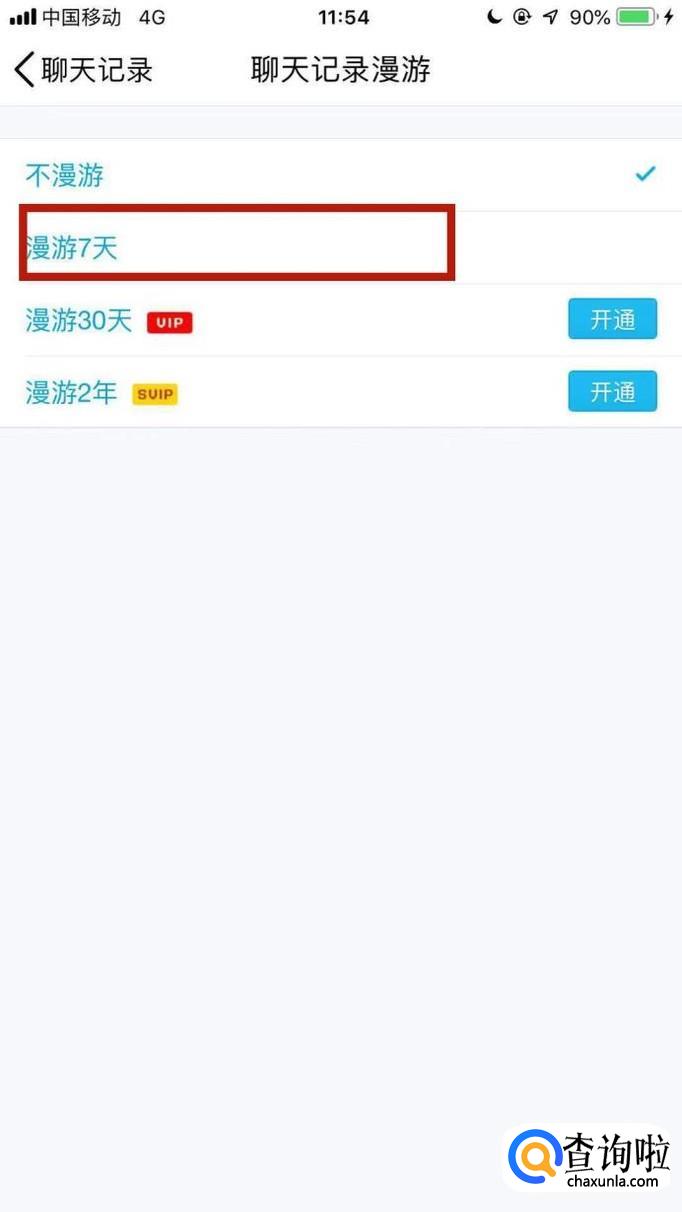Tap 开通 for 漫游2年

pos(612,392)
